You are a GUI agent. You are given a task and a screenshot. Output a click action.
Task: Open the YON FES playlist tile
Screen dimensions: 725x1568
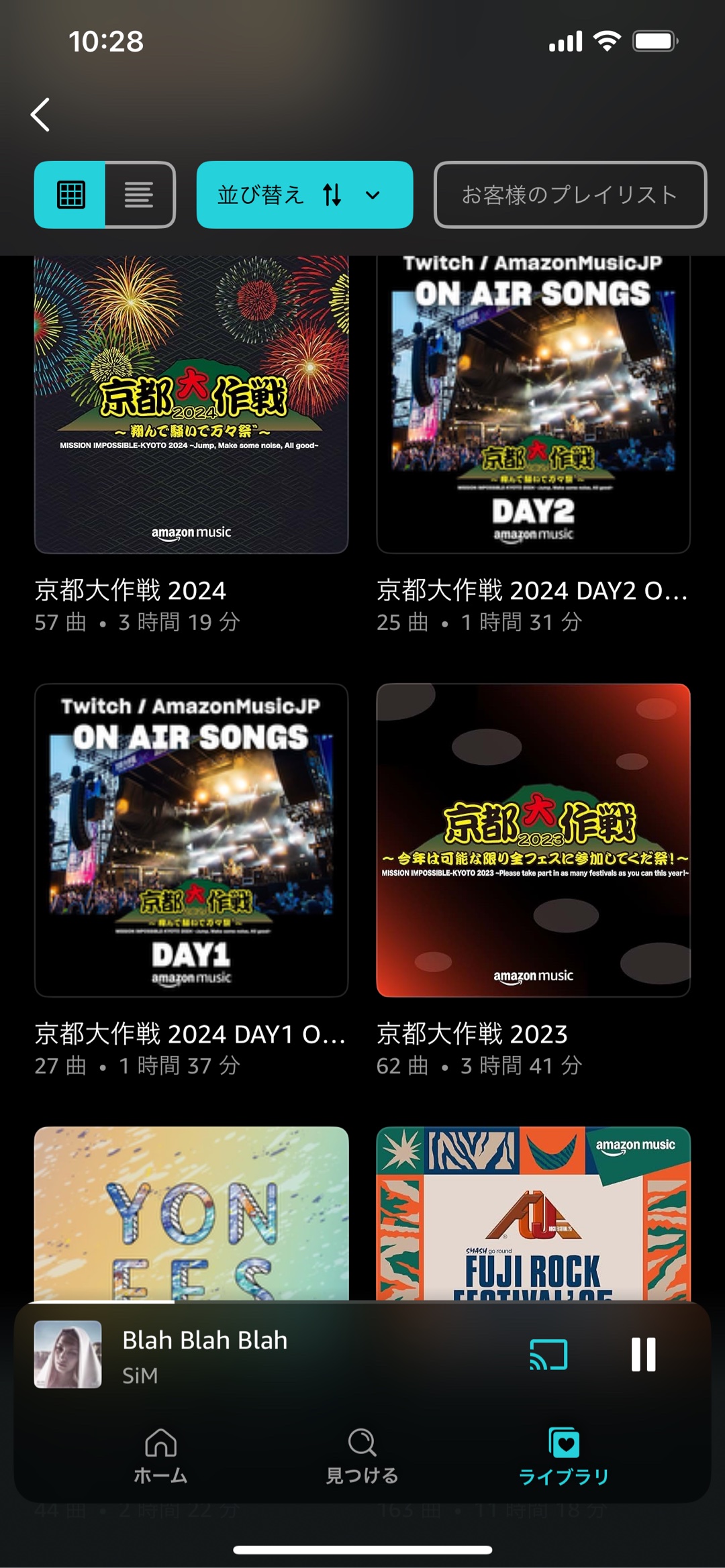(x=191, y=1213)
